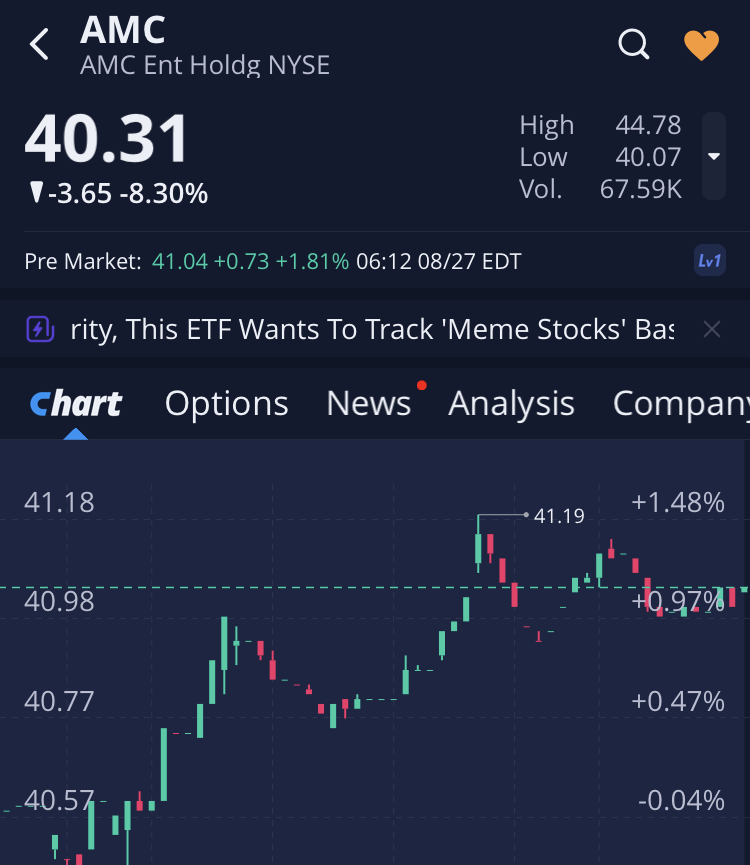Switch to the Chart tab
This screenshot has height=865, width=750.
pyautogui.click(x=76, y=403)
